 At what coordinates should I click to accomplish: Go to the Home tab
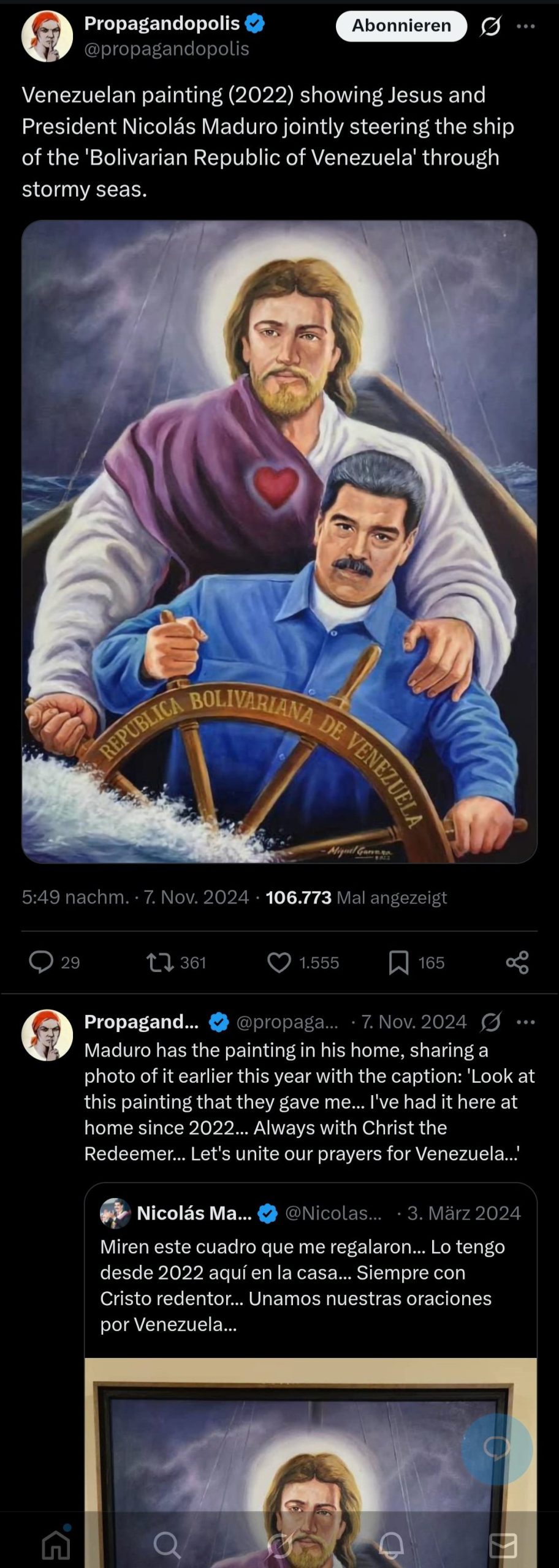pos(56,1544)
